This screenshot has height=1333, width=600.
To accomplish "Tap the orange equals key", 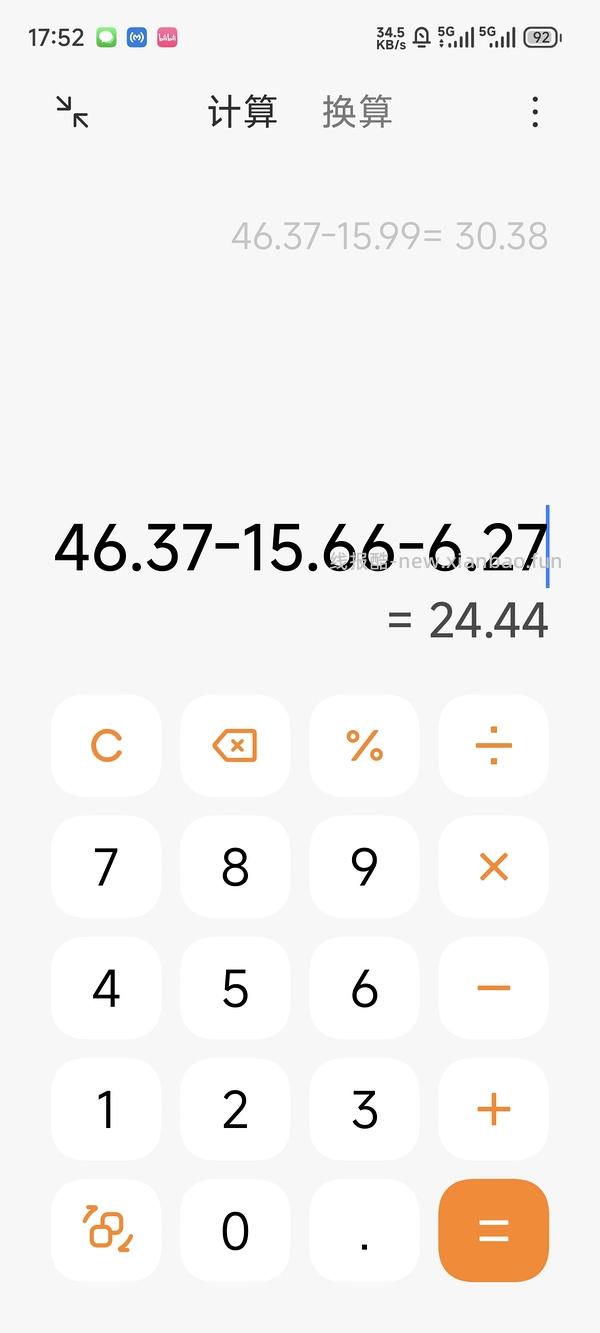I will click(x=493, y=1231).
